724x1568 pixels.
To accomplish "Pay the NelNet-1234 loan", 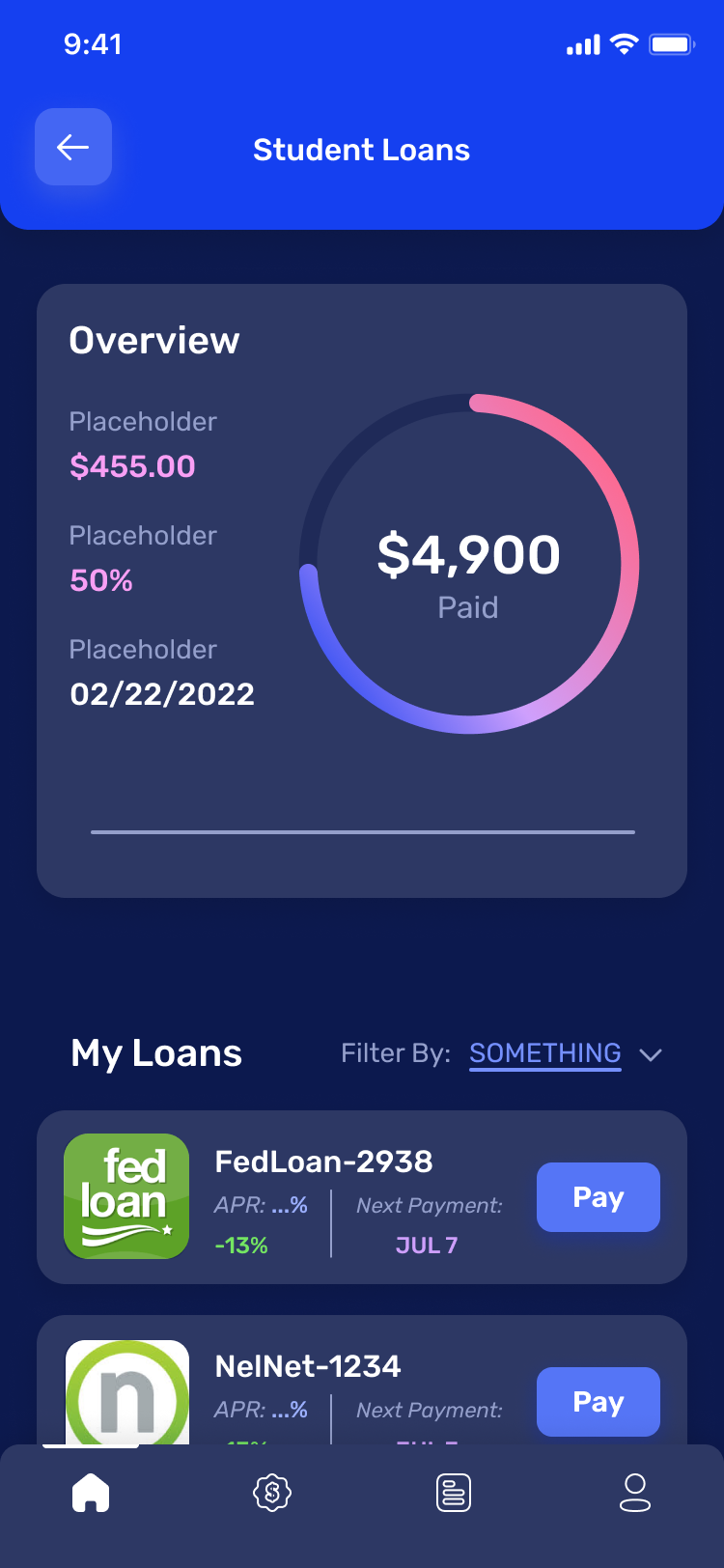I will pos(599,1402).
